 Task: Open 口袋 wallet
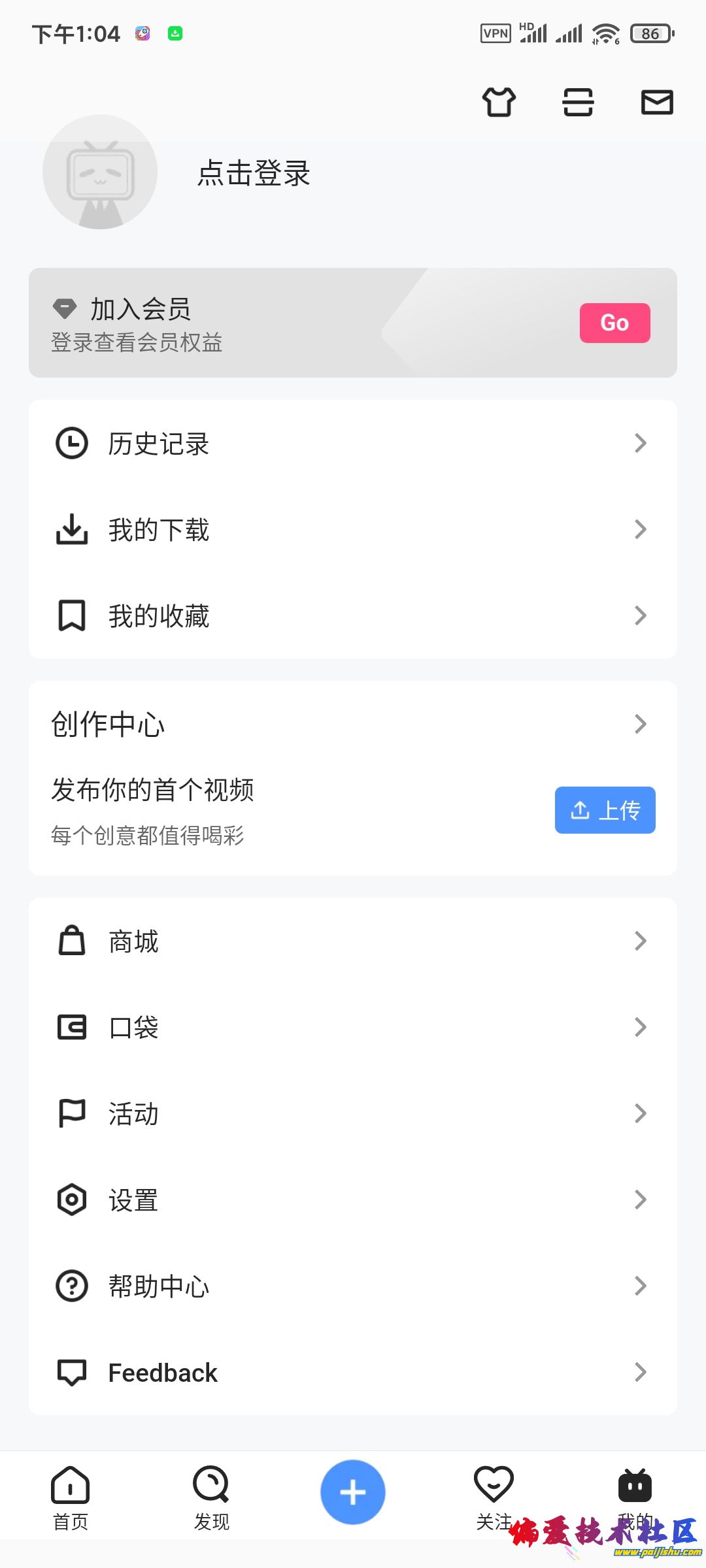click(353, 1028)
